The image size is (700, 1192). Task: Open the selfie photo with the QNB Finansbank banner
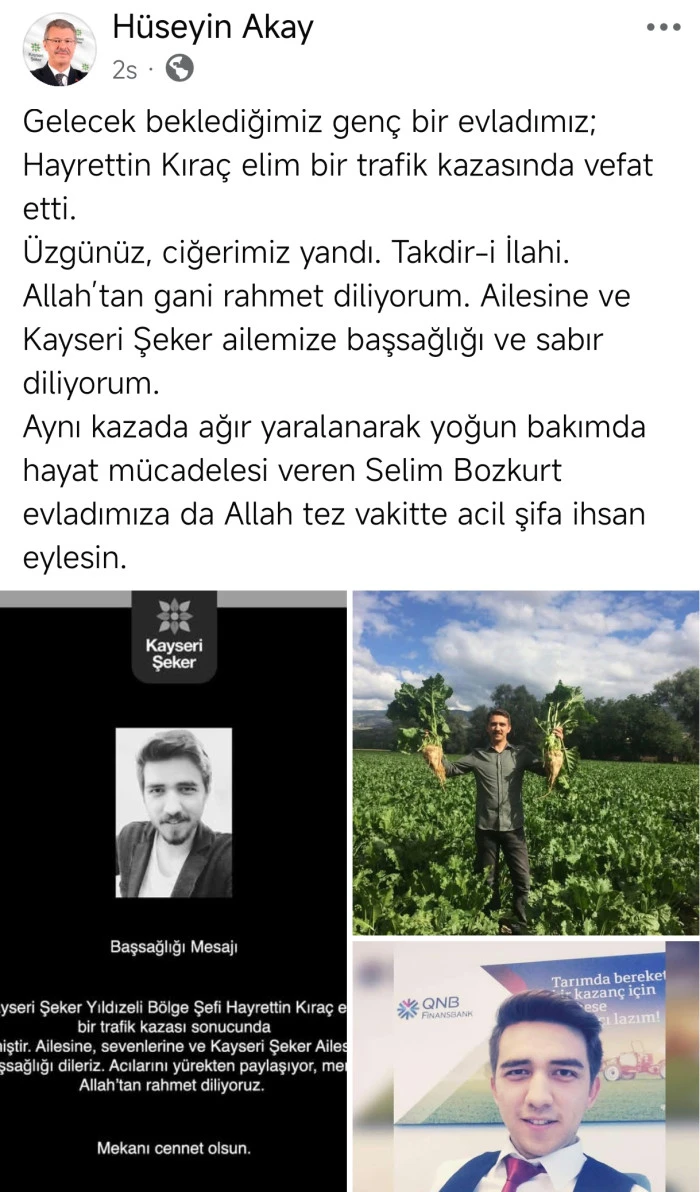[x=525, y=1066]
